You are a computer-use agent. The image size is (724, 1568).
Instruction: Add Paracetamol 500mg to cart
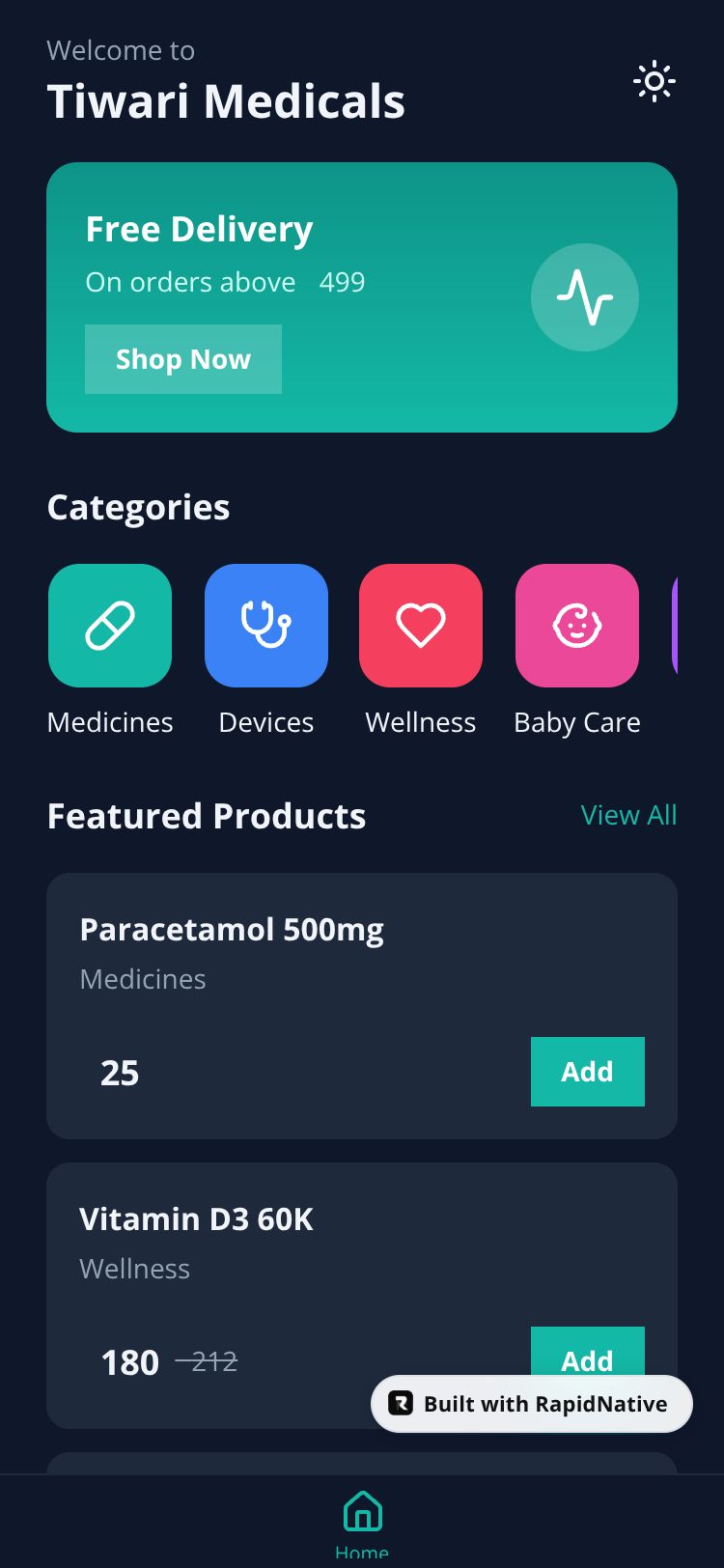tap(587, 1072)
